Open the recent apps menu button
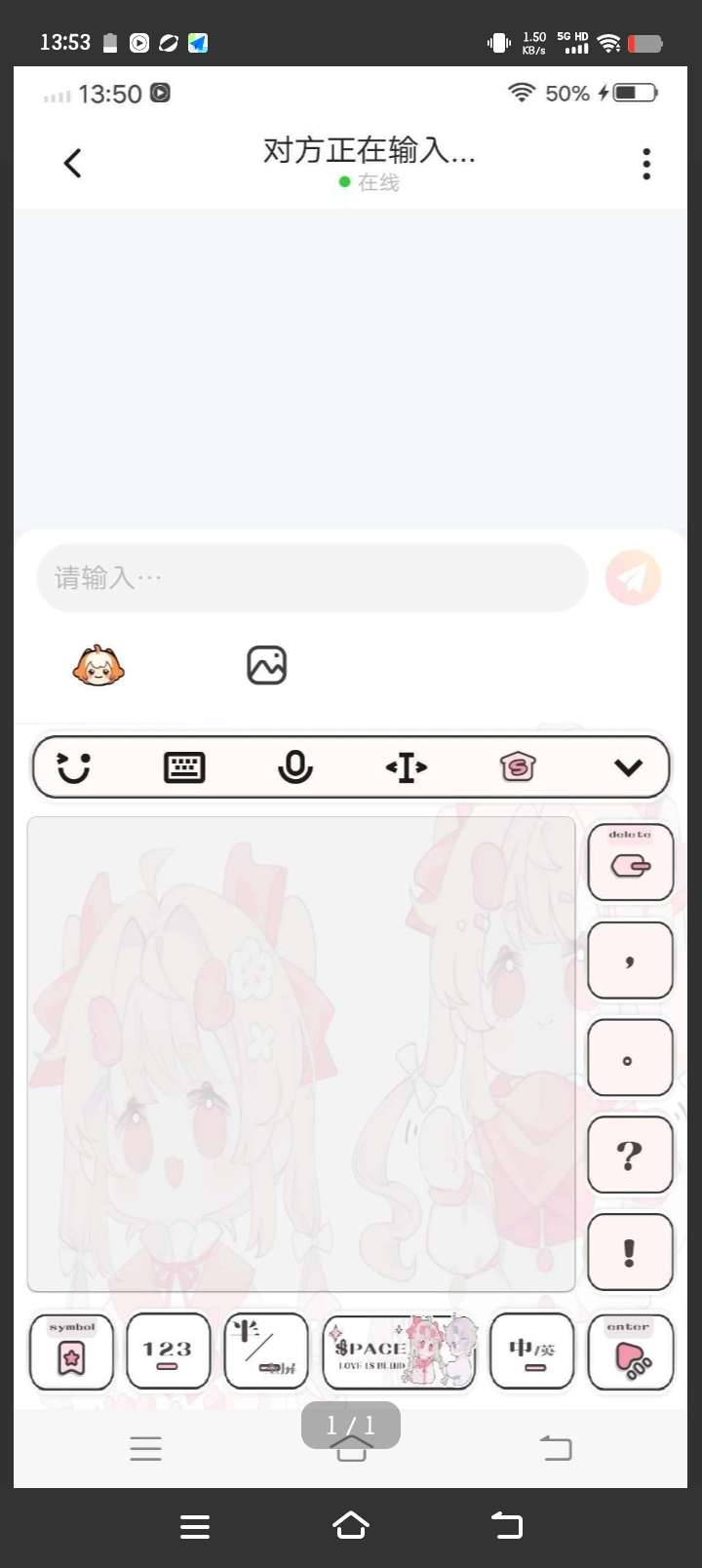Screen dimensions: 702x1568 (195, 1526)
